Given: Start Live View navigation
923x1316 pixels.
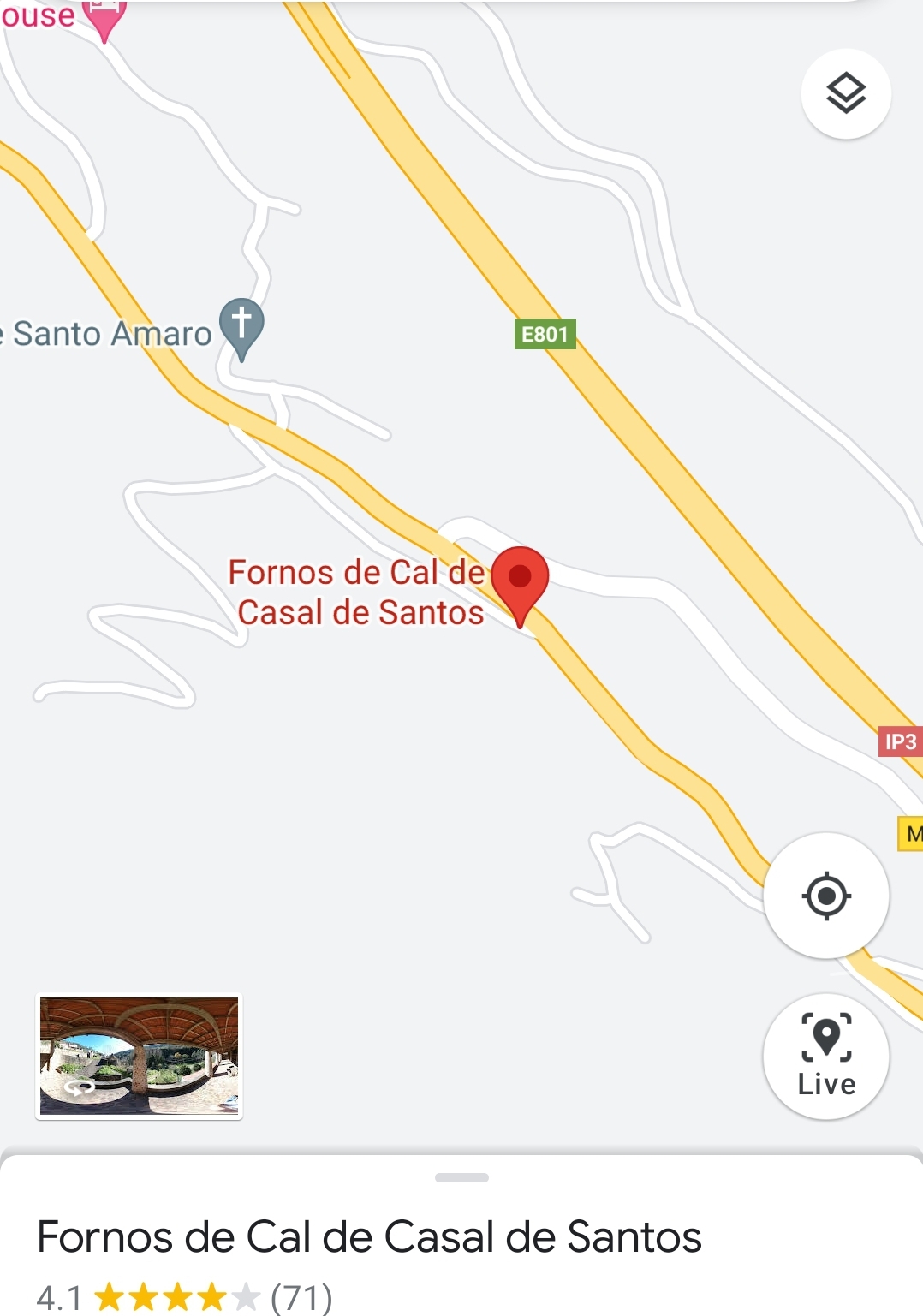Looking at the screenshot, I should [x=825, y=1056].
